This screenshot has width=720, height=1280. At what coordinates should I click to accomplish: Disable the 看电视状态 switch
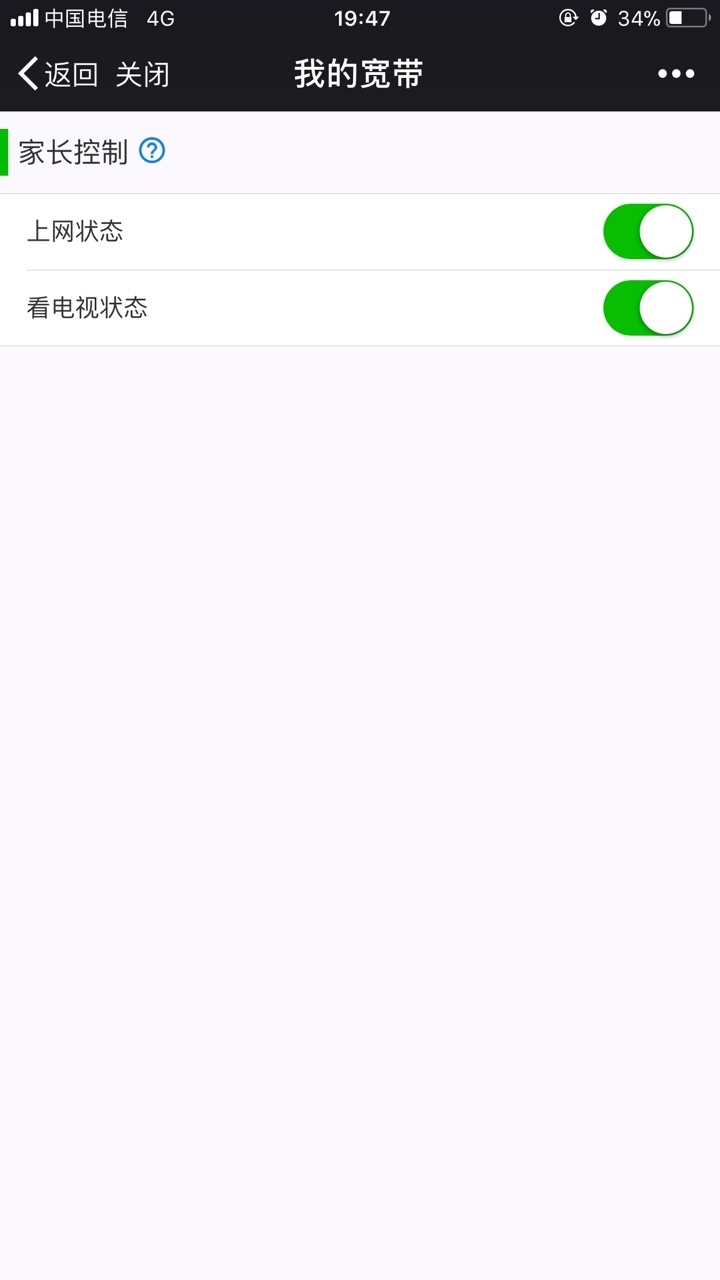[648, 308]
